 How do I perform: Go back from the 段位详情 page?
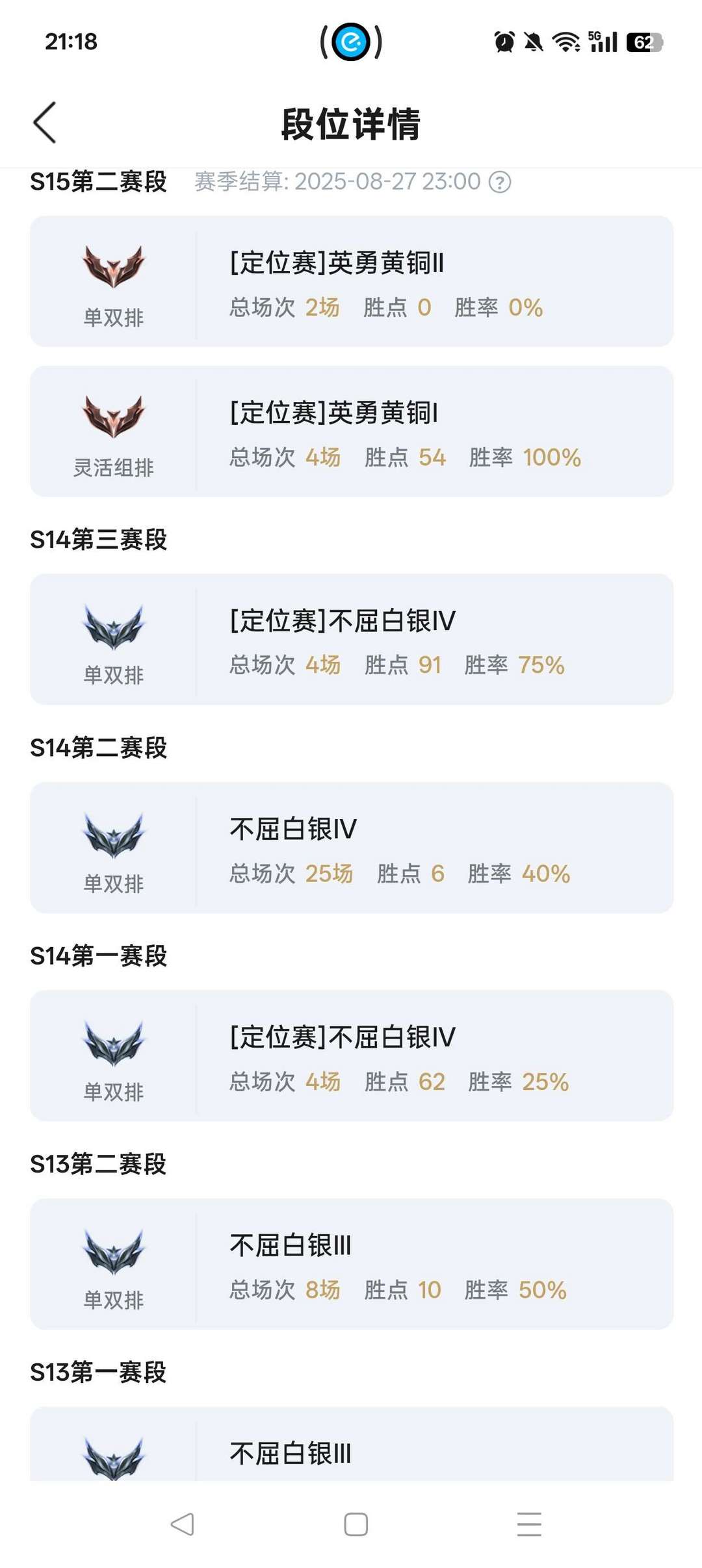[45, 122]
